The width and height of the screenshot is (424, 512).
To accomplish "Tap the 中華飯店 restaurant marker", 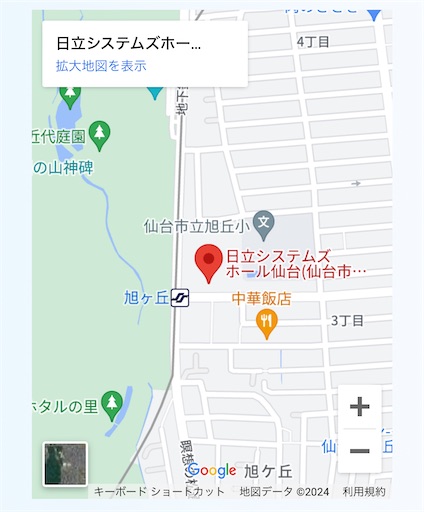I will click(266, 324).
